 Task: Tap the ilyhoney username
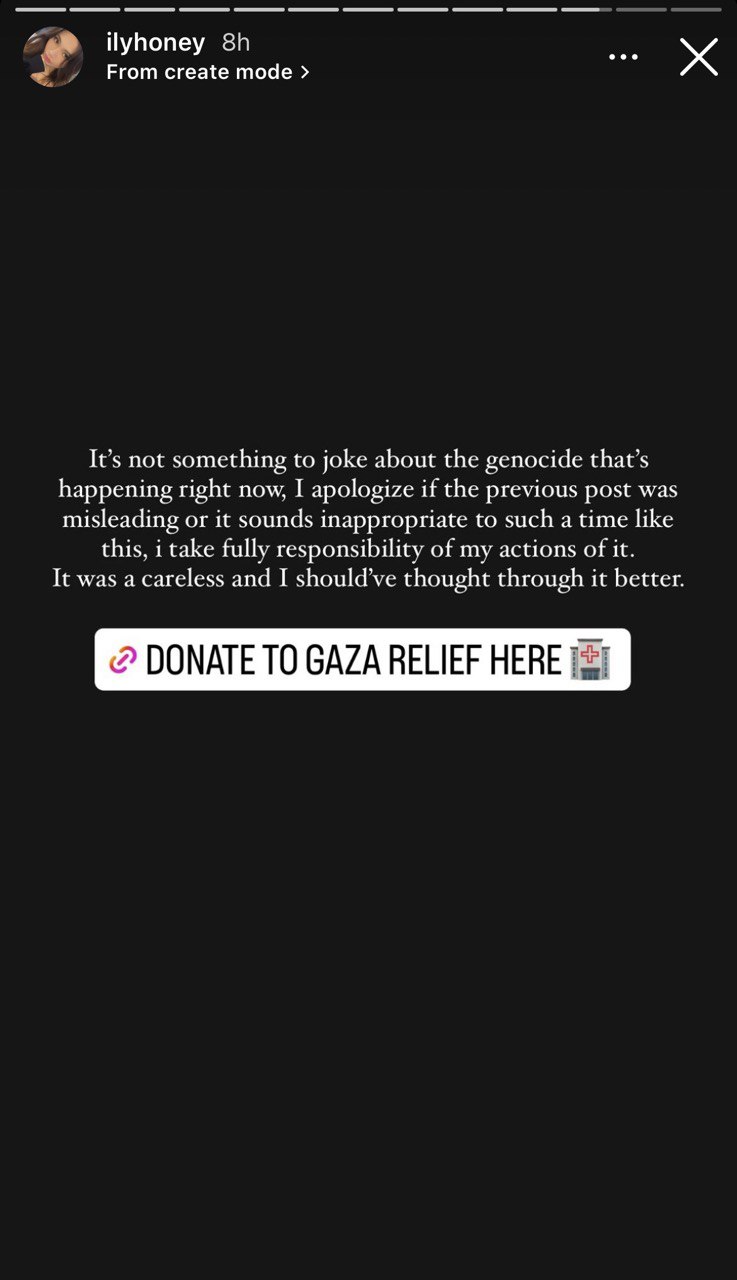point(155,42)
